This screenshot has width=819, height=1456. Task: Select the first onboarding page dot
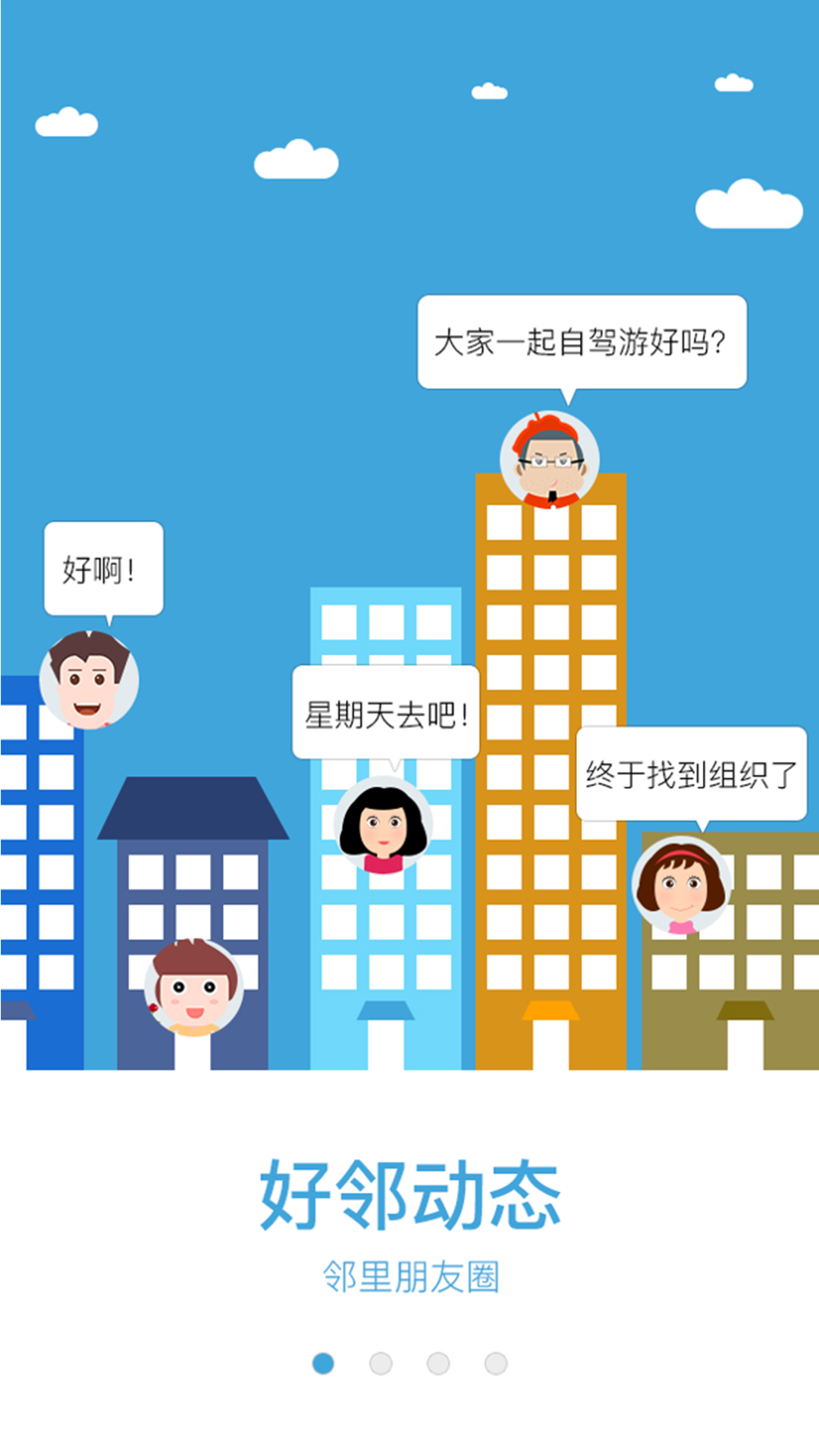323,1363
